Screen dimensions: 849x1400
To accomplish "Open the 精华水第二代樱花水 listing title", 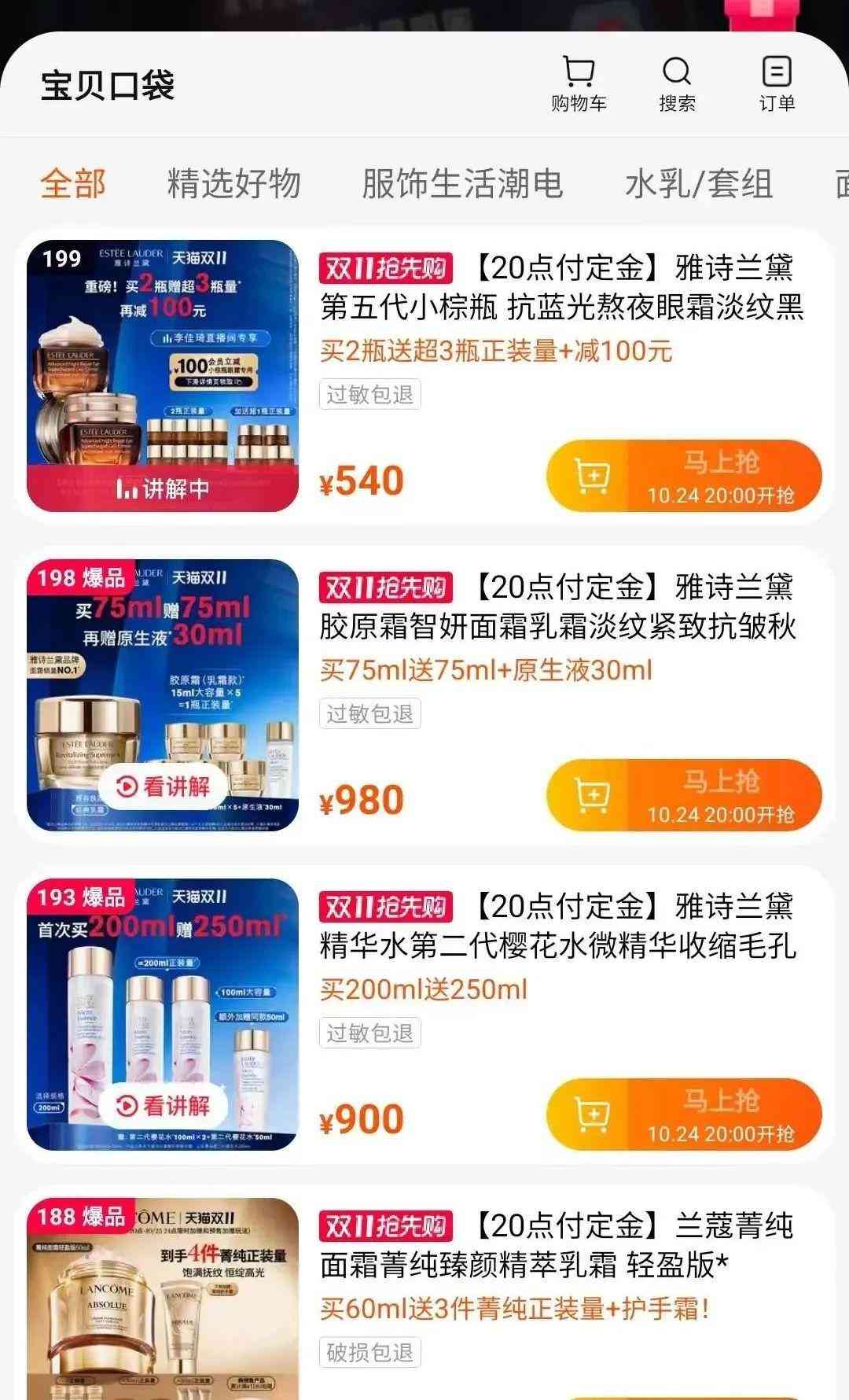I will click(558, 927).
